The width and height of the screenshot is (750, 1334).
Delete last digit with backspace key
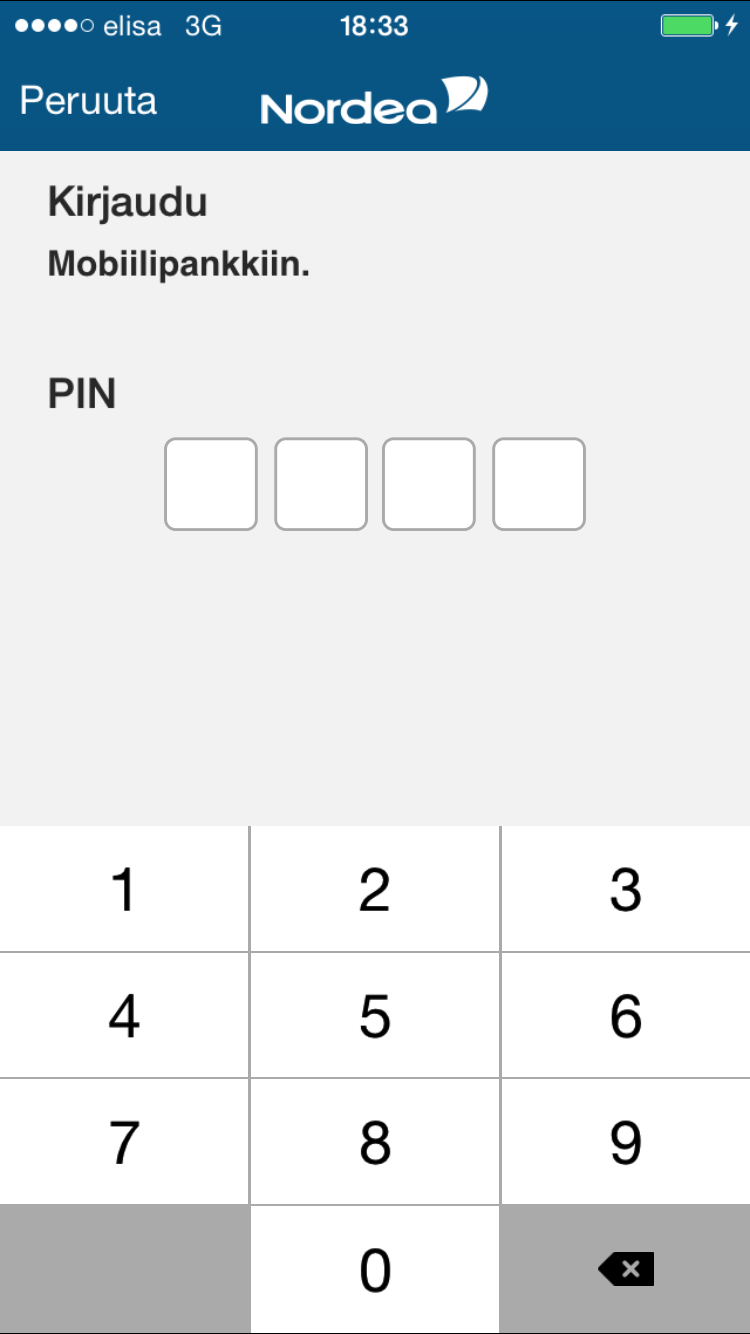click(x=626, y=1269)
